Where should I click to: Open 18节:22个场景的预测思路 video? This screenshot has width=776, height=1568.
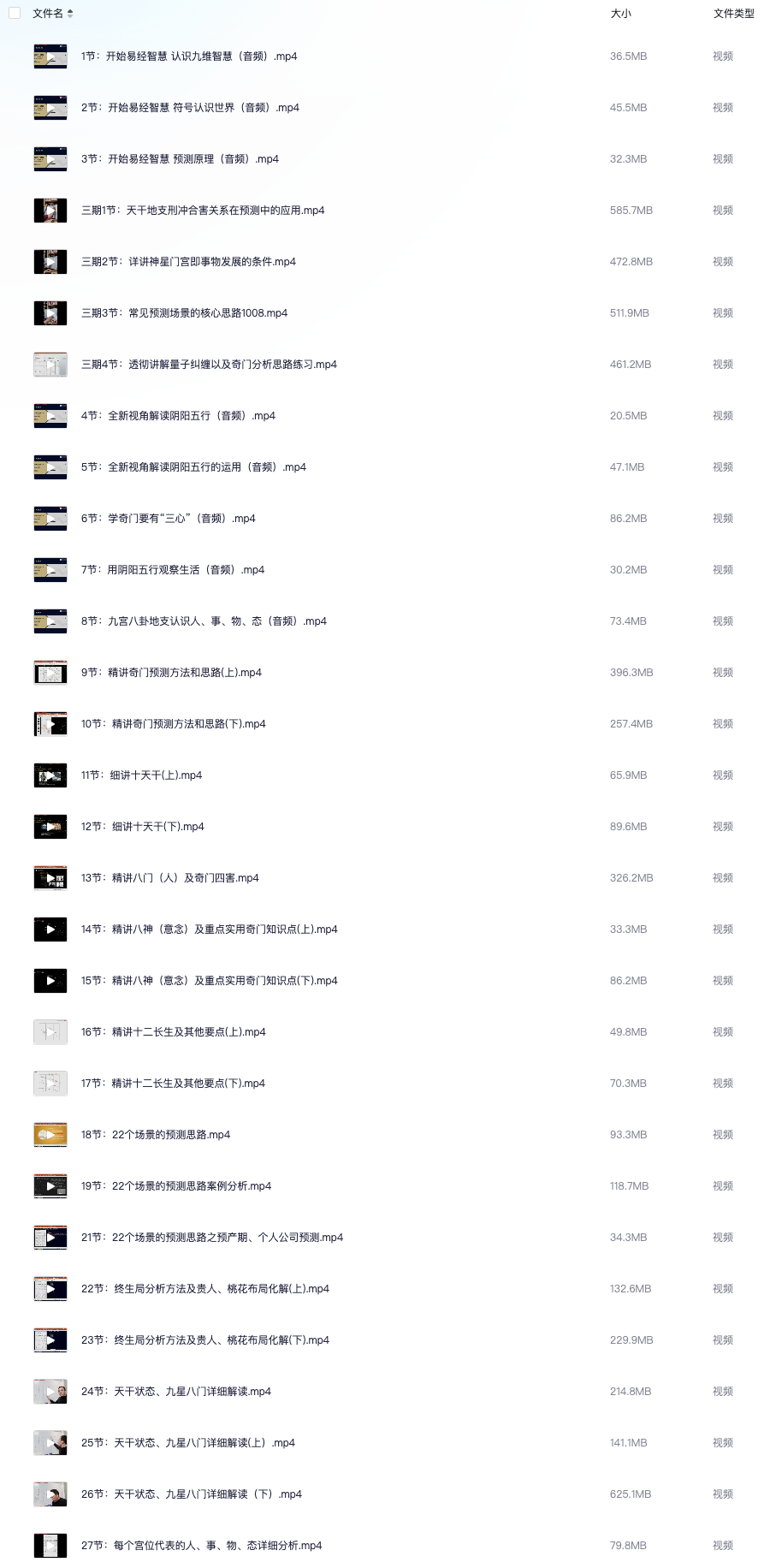[x=156, y=1135]
